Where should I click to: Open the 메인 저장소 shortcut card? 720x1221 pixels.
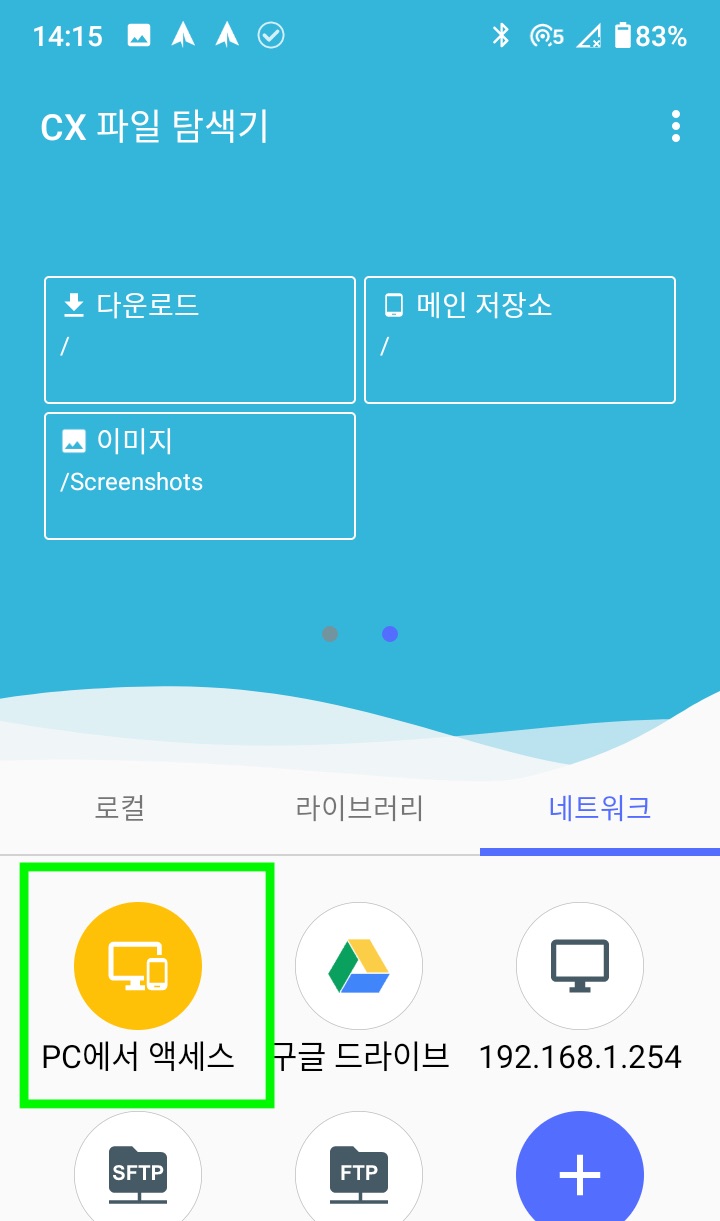[520, 340]
